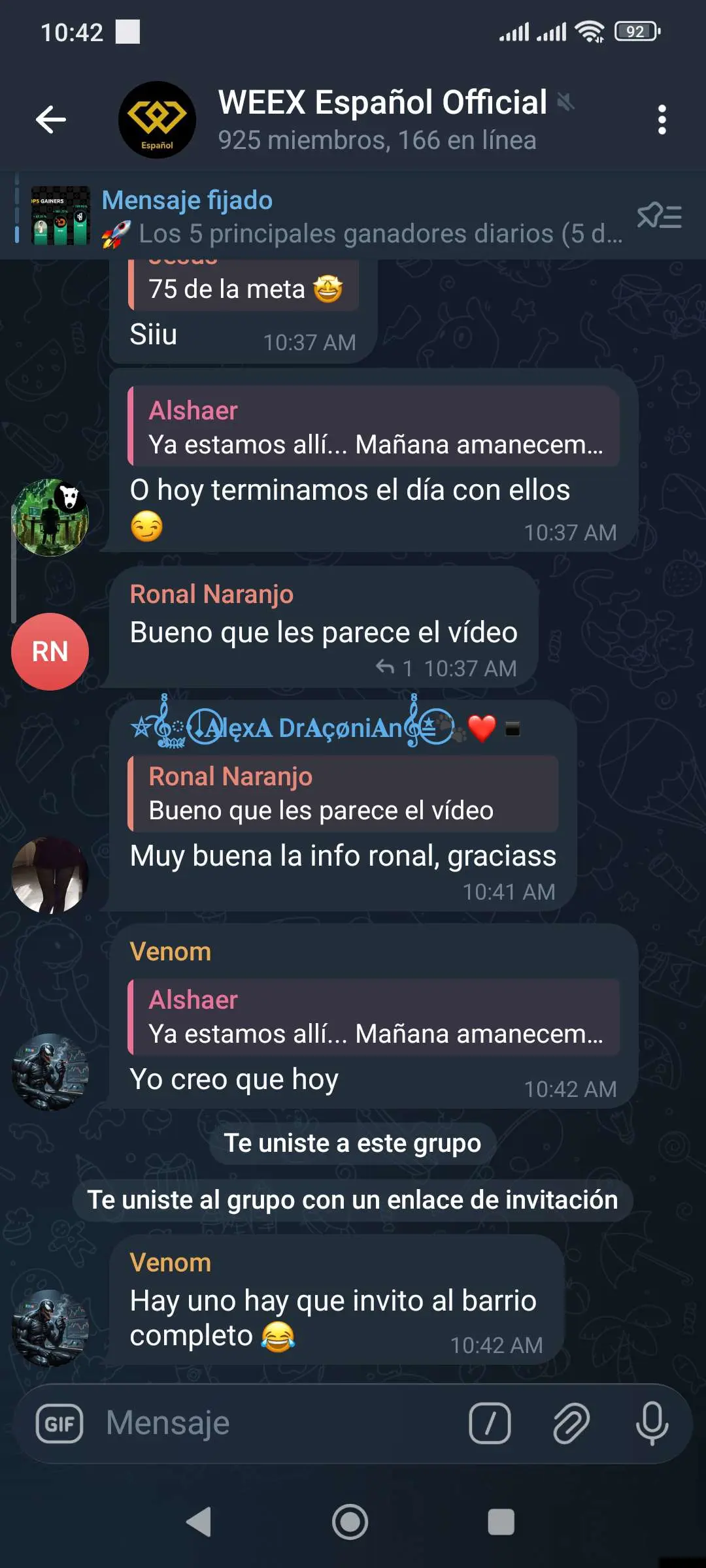Open the three-dot overflow menu
Screen dimensions: 706x1568
pyautogui.click(x=662, y=120)
